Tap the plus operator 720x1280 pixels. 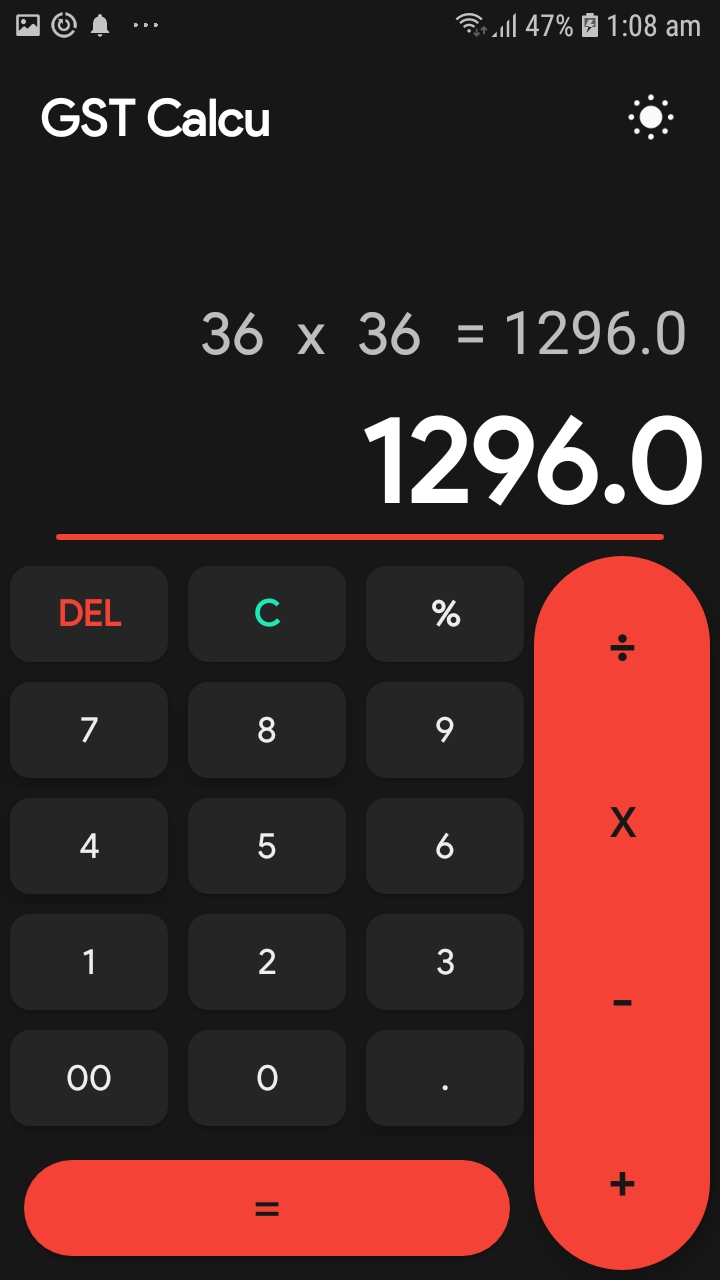(622, 1185)
